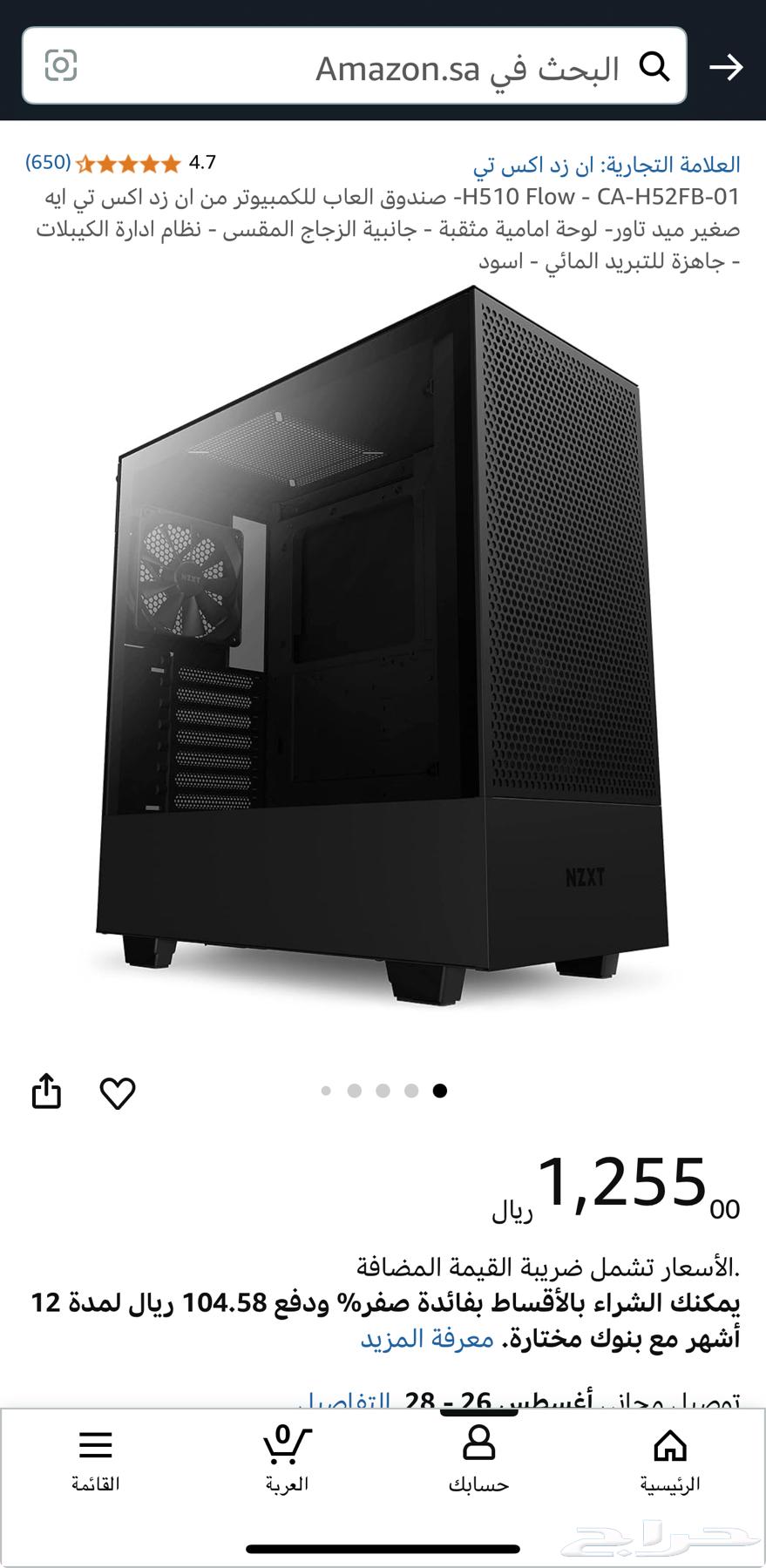
Task: Share this NZXT H510 Flow product
Action: pos(47,1091)
